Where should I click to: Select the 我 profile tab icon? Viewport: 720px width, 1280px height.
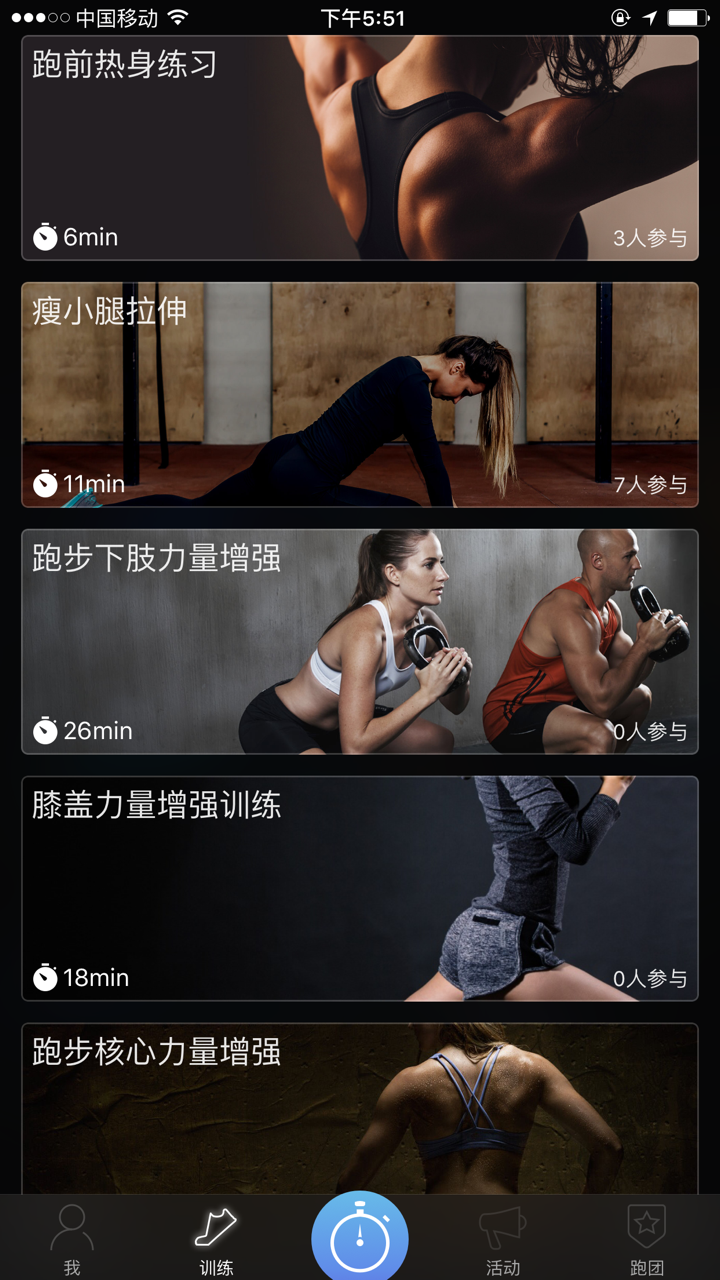pyautogui.click(x=71, y=1225)
